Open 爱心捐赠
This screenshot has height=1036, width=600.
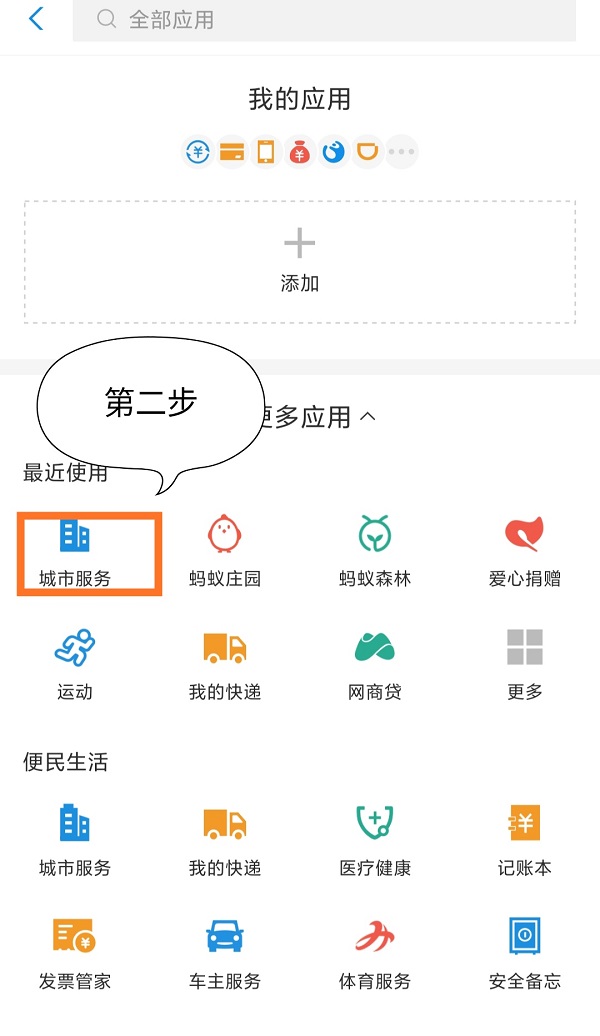(x=524, y=552)
